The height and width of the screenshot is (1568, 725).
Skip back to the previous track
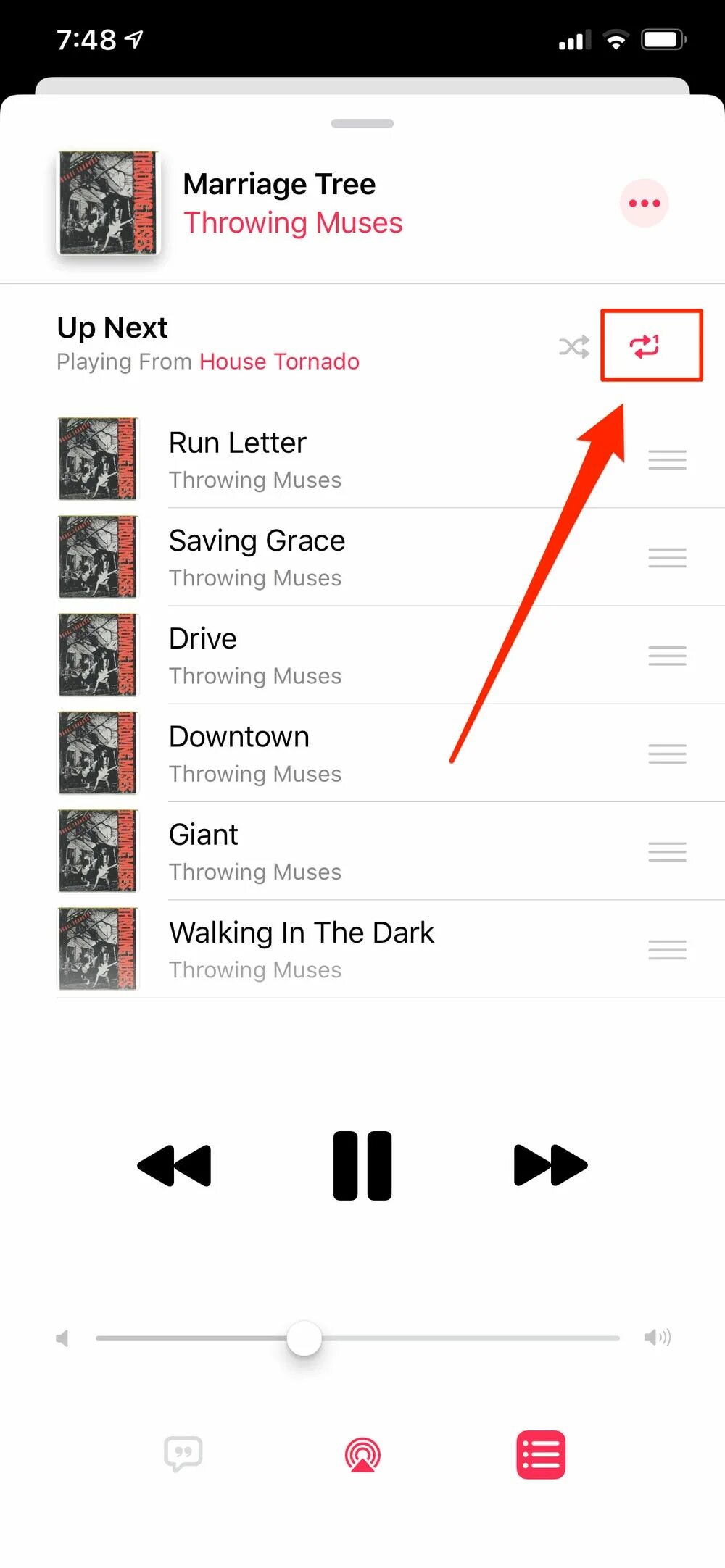tap(174, 1165)
